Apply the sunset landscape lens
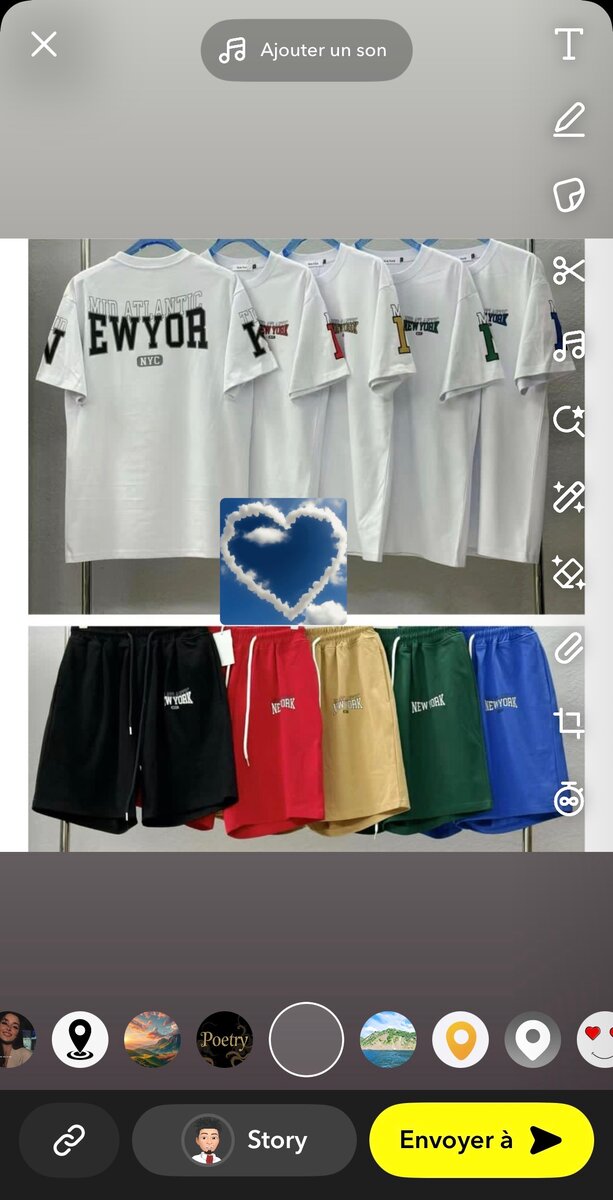The height and width of the screenshot is (1200, 613). (x=152, y=1040)
